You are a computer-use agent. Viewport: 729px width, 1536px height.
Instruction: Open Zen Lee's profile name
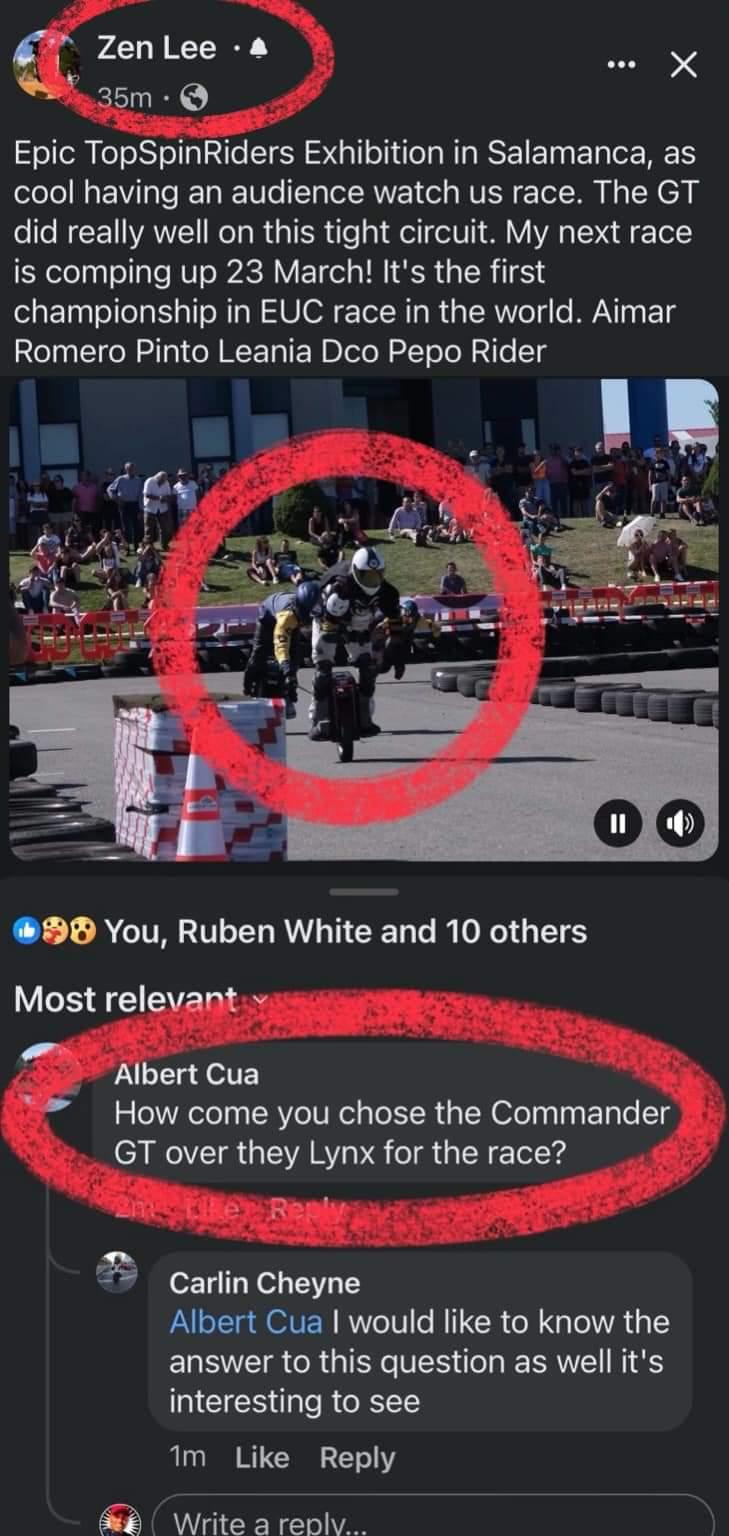point(156,47)
